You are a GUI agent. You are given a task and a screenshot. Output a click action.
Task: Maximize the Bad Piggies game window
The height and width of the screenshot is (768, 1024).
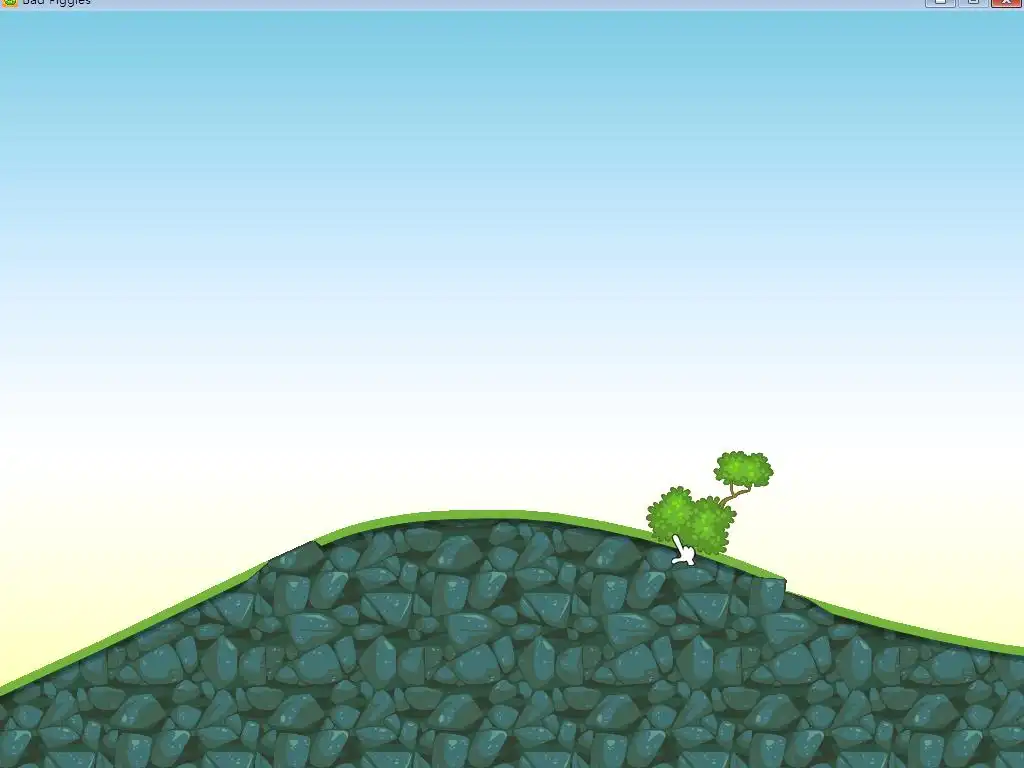972,3
